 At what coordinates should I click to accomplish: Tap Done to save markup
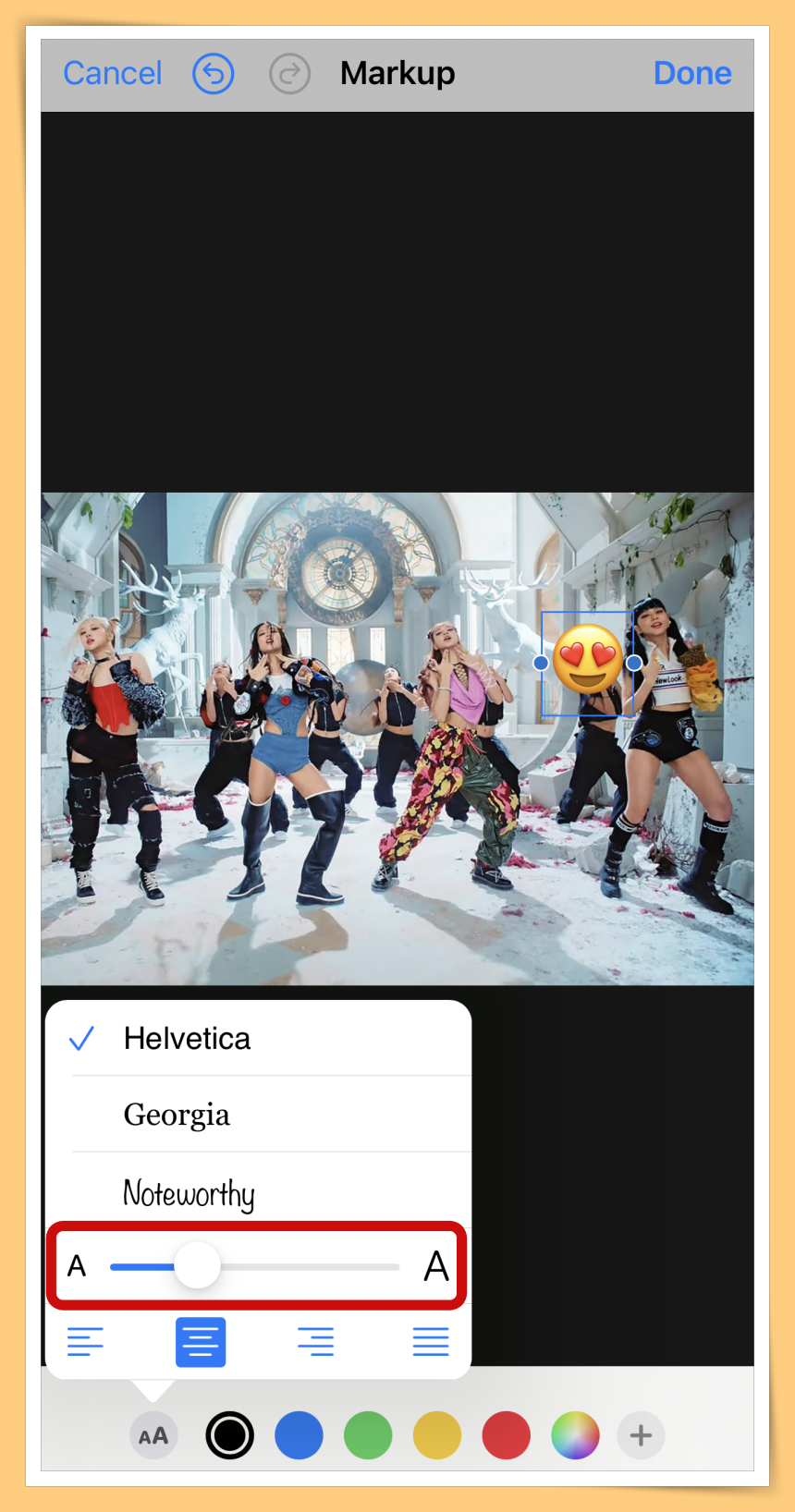coord(691,73)
